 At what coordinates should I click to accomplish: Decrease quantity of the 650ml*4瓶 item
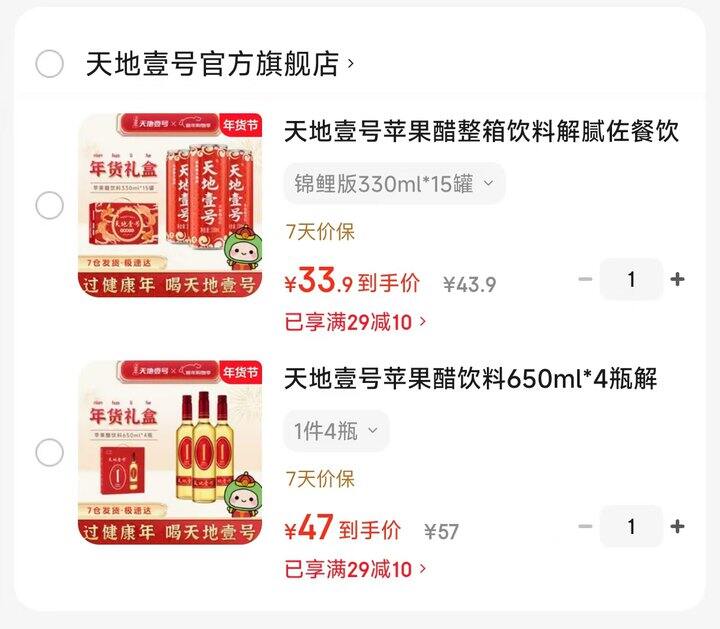pyautogui.click(x=586, y=526)
